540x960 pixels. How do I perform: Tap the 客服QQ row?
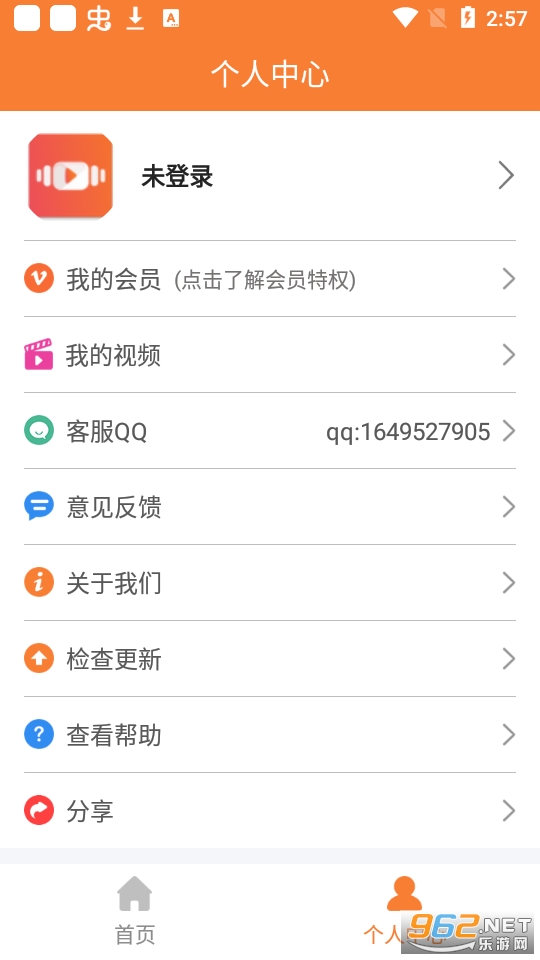point(270,431)
